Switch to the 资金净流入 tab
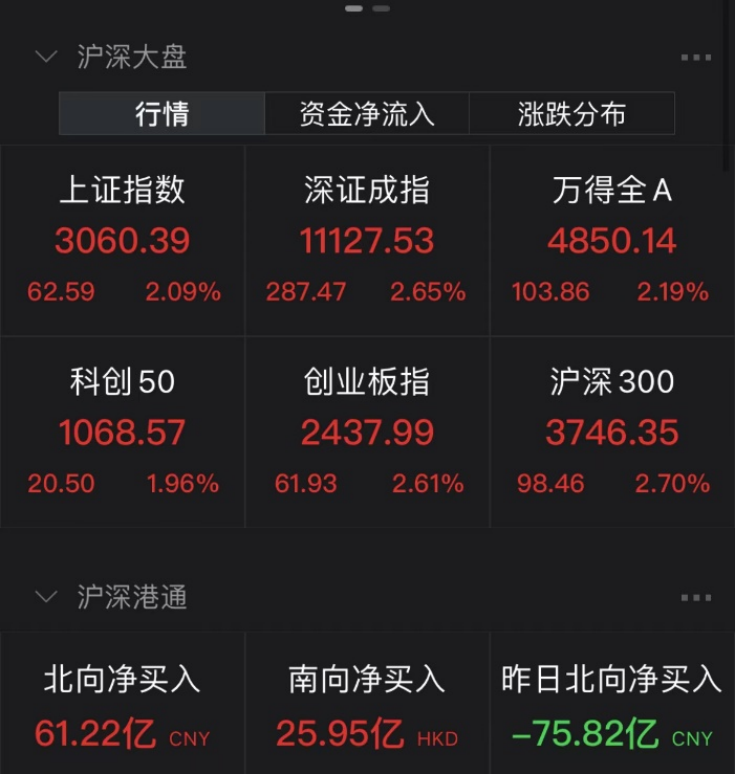Image resolution: width=735 pixels, height=775 pixels. (366, 113)
